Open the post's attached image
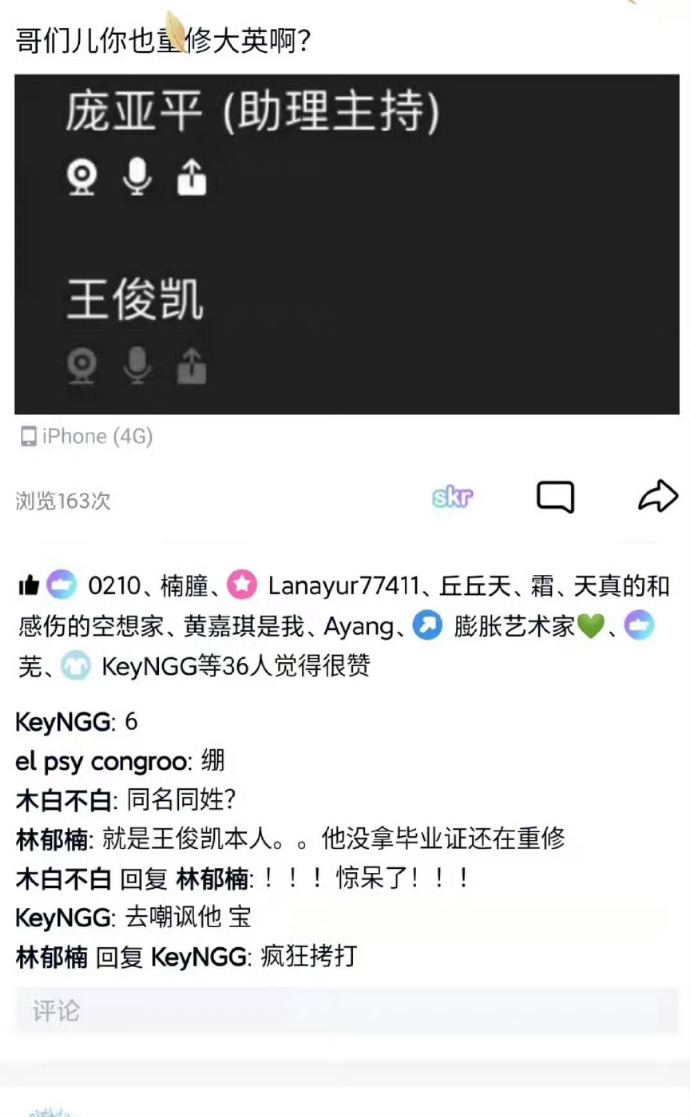Image resolution: width=690 pixels, height=1117 pixels. [x=346, y=244]
